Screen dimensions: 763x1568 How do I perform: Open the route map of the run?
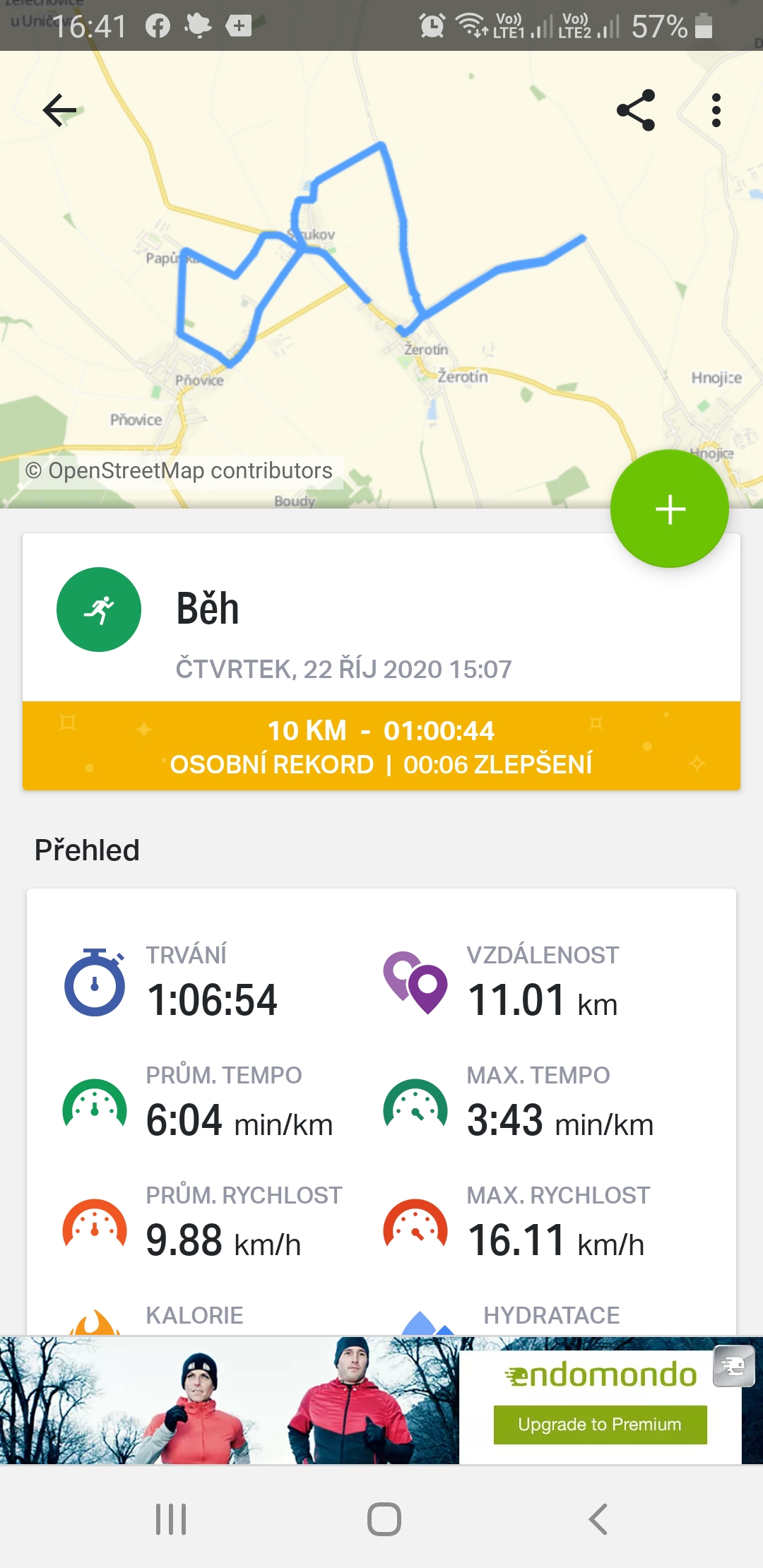(381, 280)
